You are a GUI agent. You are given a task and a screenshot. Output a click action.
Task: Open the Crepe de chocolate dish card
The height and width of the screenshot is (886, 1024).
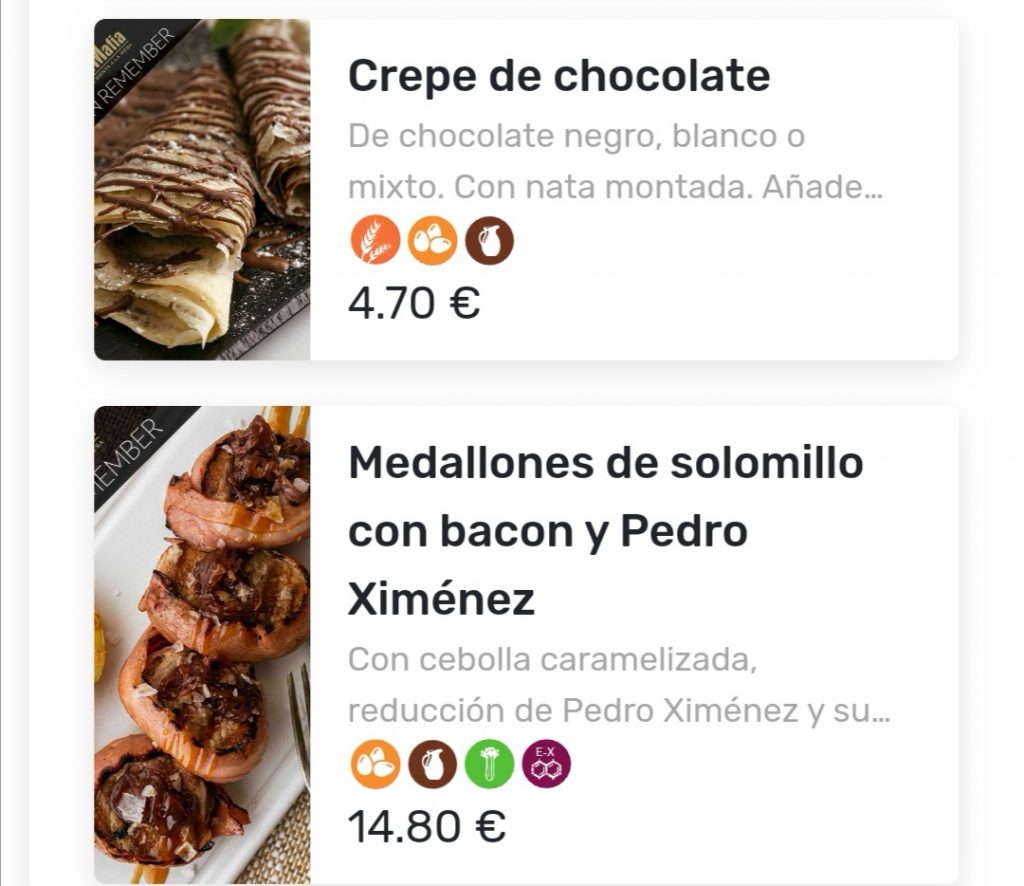558,78
